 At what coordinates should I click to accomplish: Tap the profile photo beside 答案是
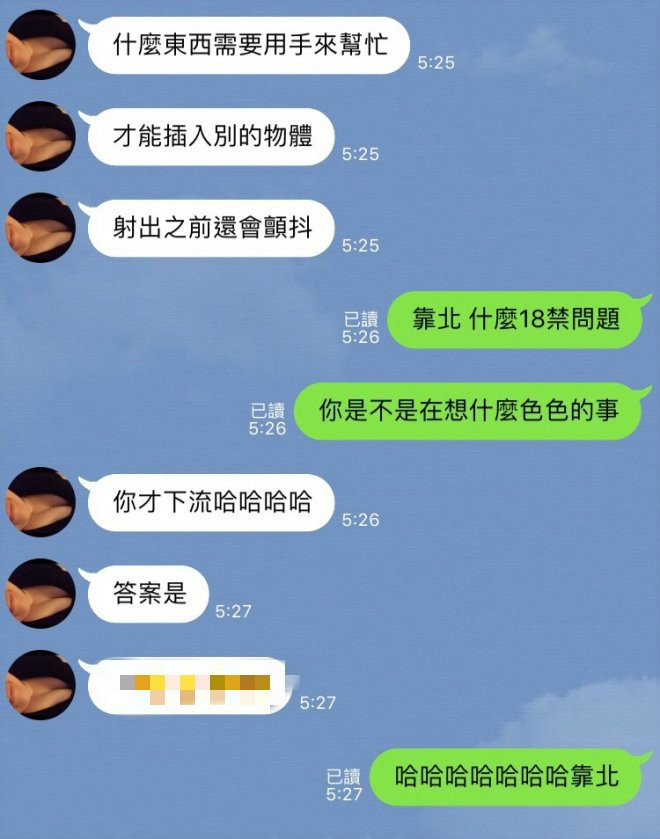41,593
